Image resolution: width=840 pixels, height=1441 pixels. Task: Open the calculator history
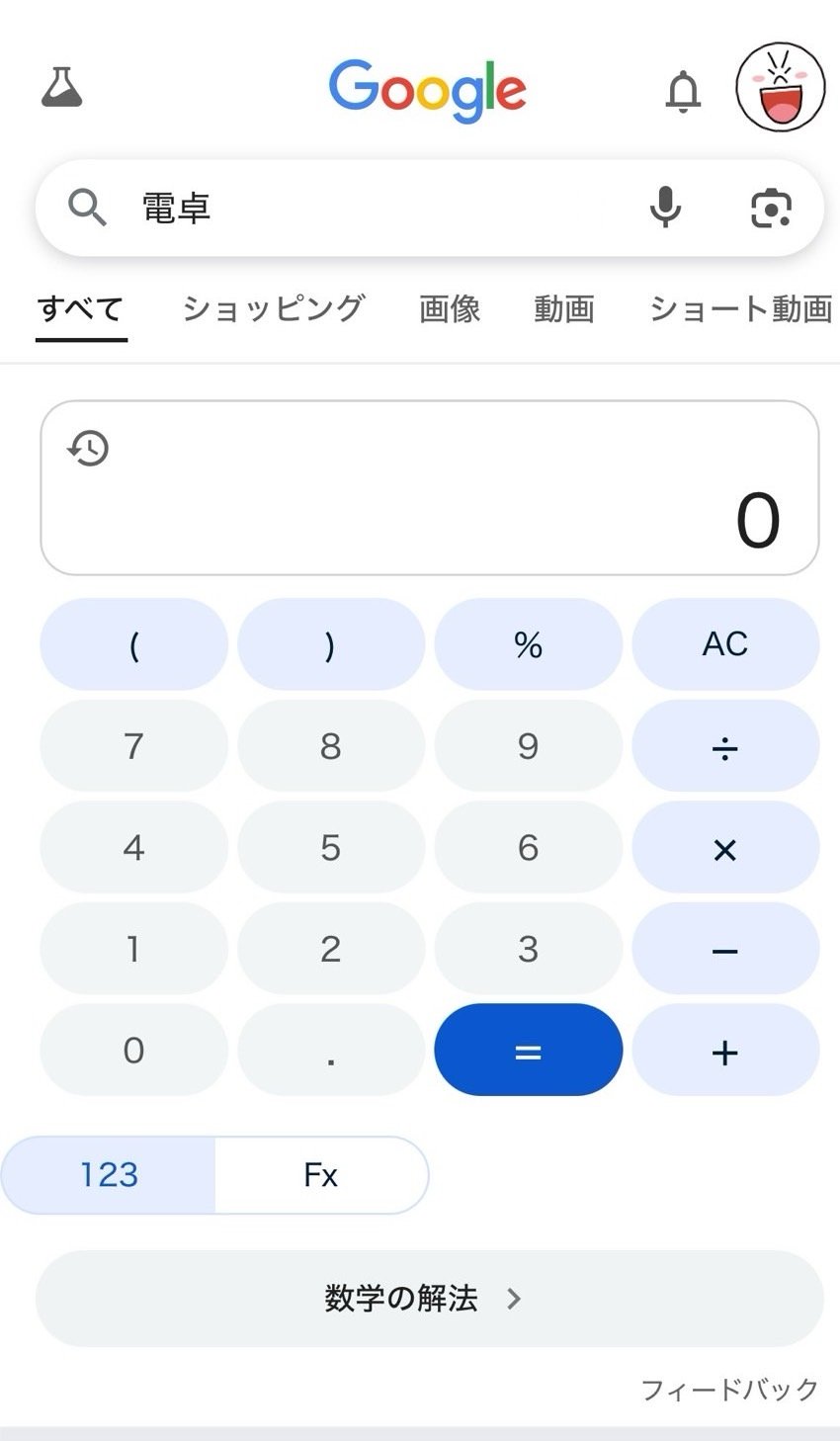tap(88, 449)
